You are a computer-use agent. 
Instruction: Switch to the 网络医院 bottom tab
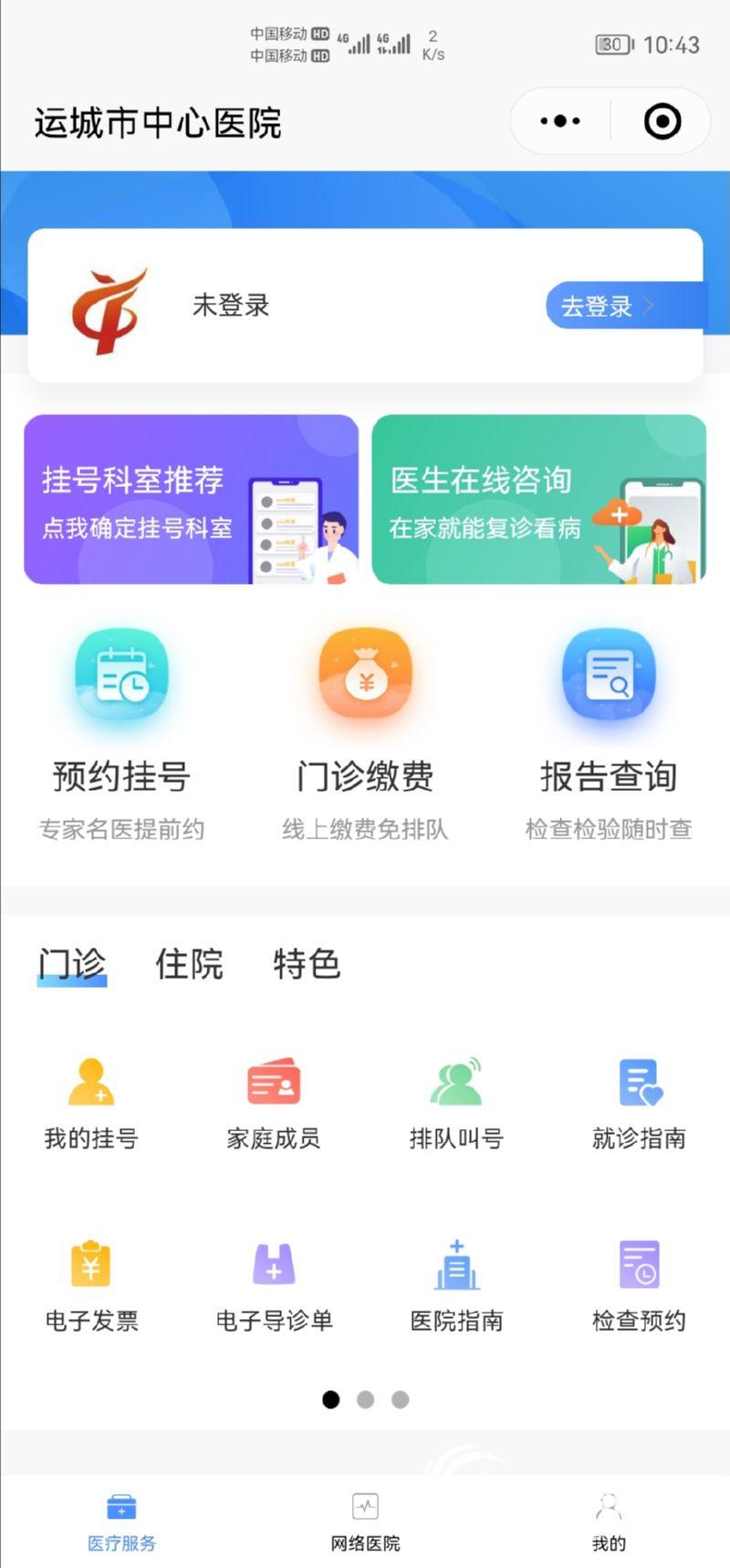click(x=365, y=1521)
